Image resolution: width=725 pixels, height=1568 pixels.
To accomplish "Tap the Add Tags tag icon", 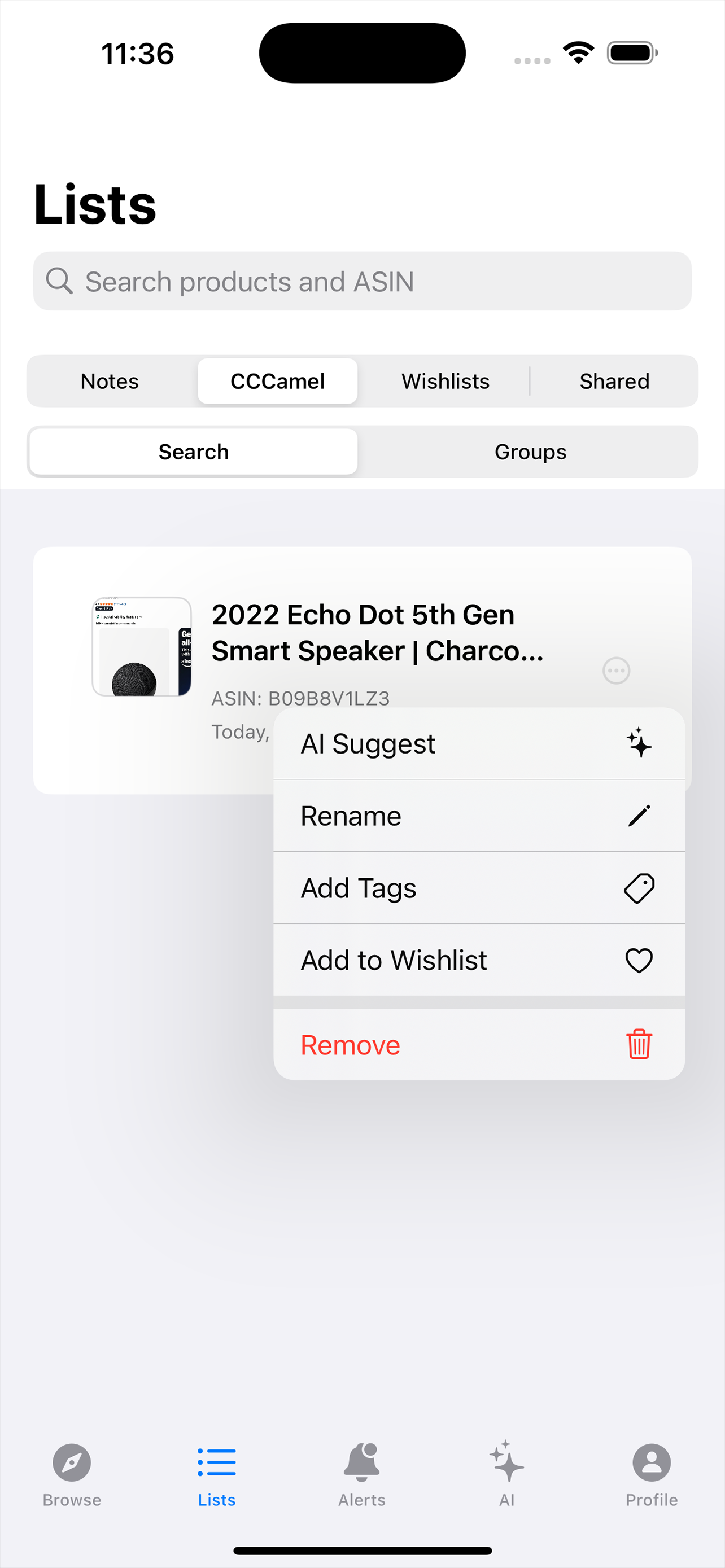I will (x=638, y=887).
